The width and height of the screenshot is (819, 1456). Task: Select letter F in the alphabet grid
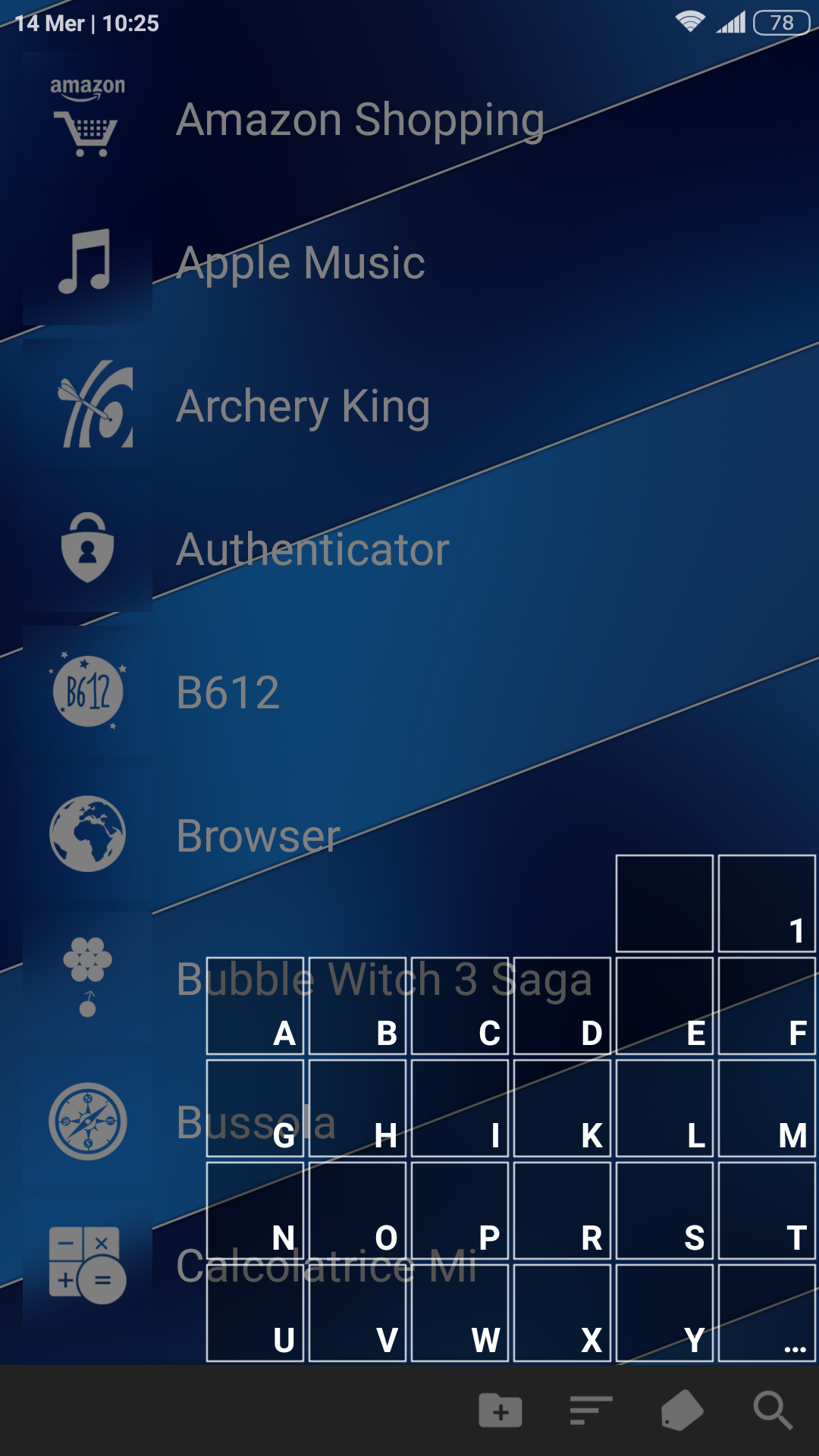pos(767,1006)
